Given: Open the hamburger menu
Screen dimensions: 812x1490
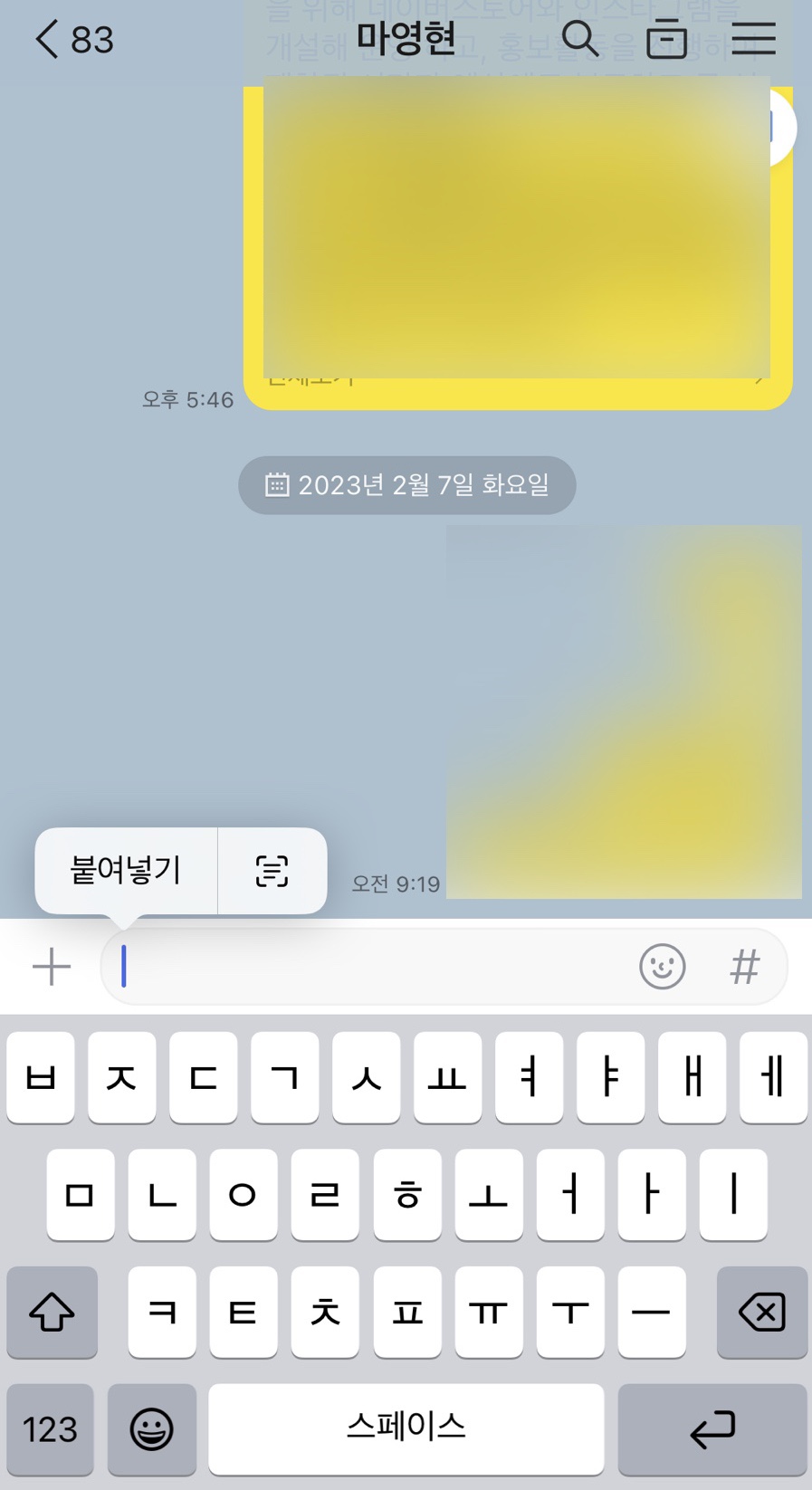Looking at the screenshot, I should [753, 39].
